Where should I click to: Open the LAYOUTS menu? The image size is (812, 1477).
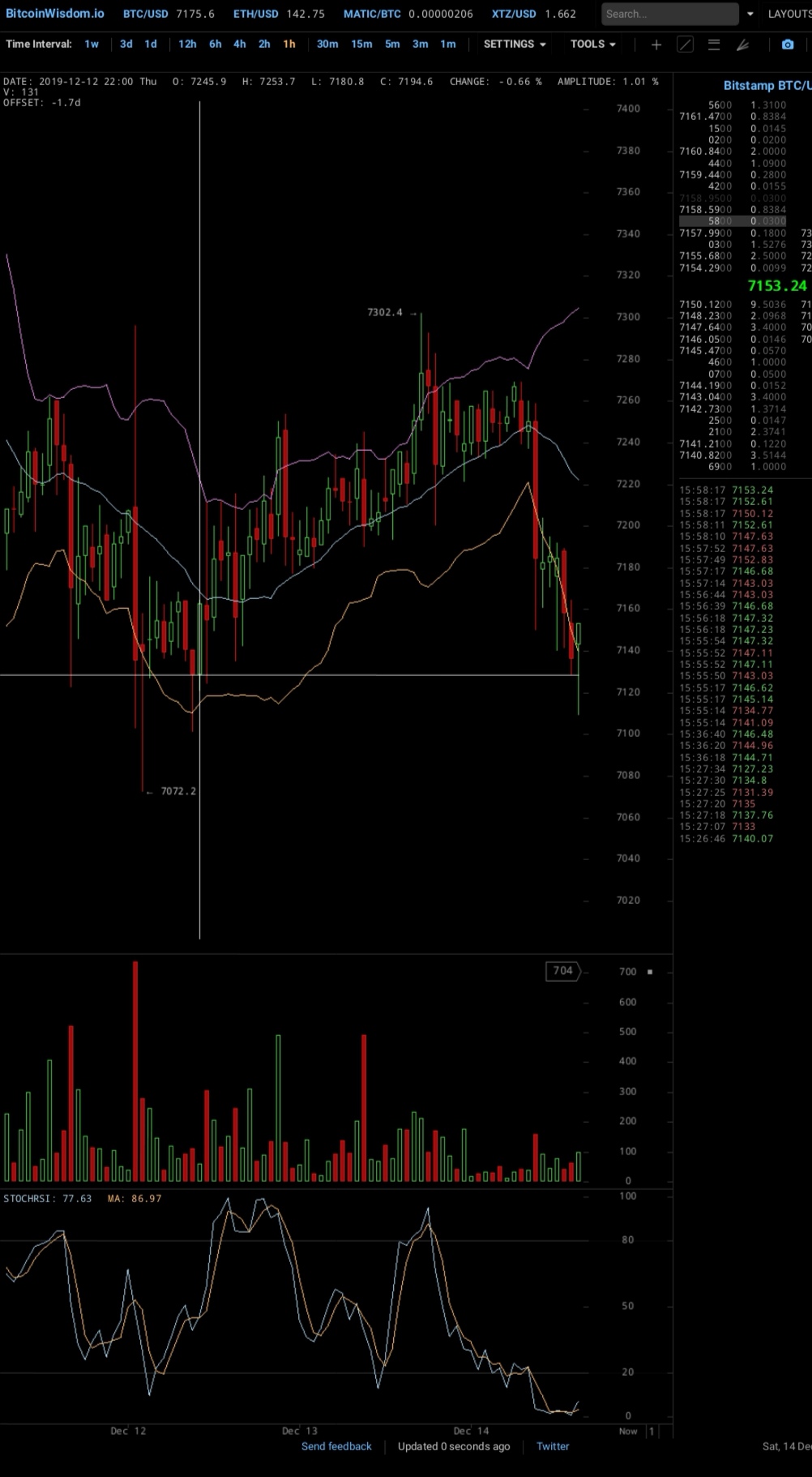pyautogui.click(x=788, y=14)
